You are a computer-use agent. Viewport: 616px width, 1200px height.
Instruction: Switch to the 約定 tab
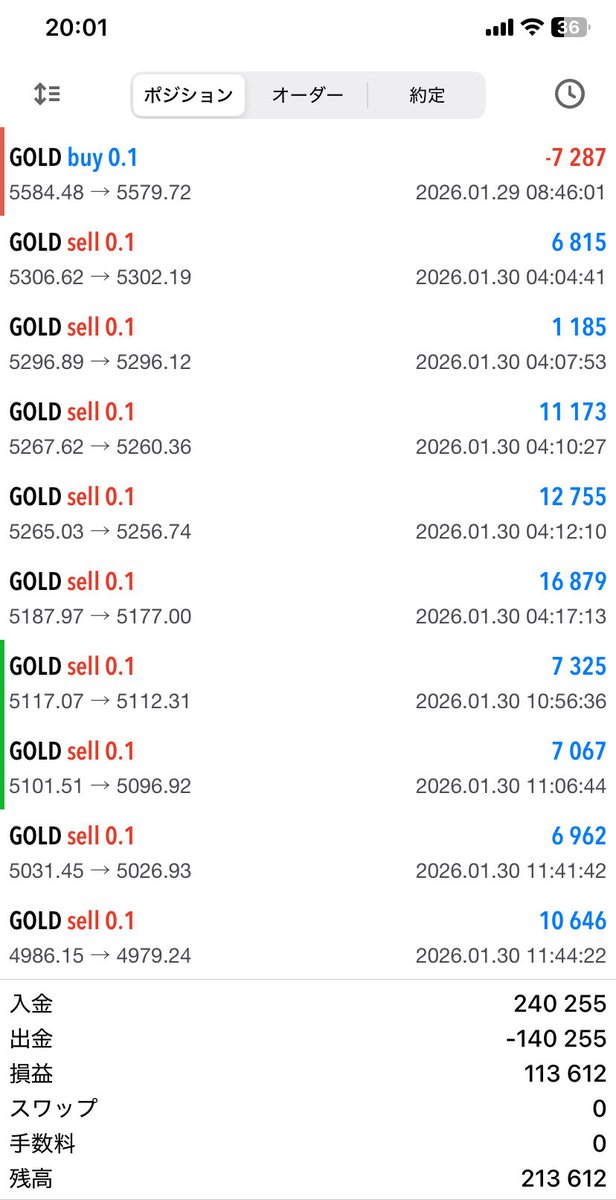427,96
